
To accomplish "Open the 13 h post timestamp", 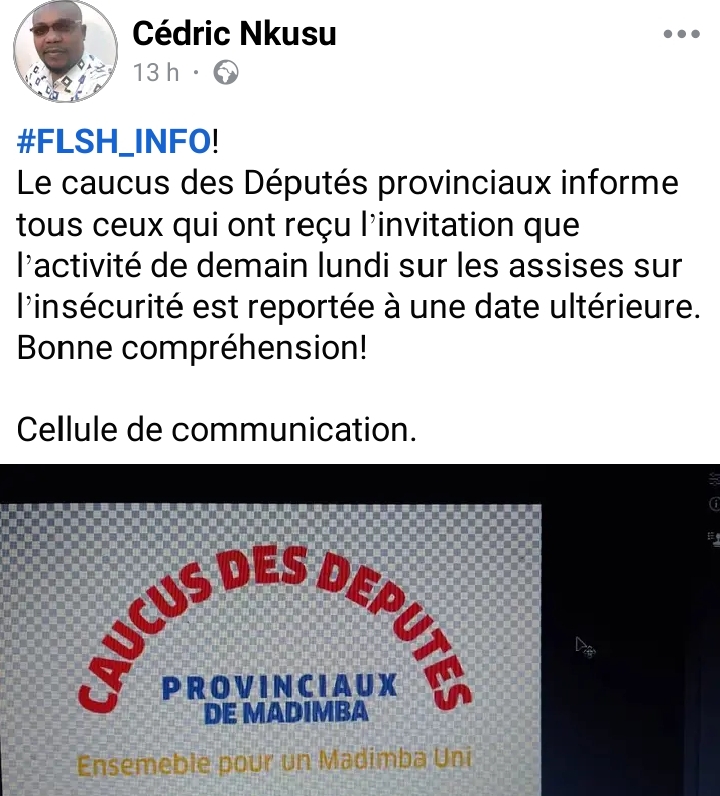I will pyautogui.click(x=156, y=73).
